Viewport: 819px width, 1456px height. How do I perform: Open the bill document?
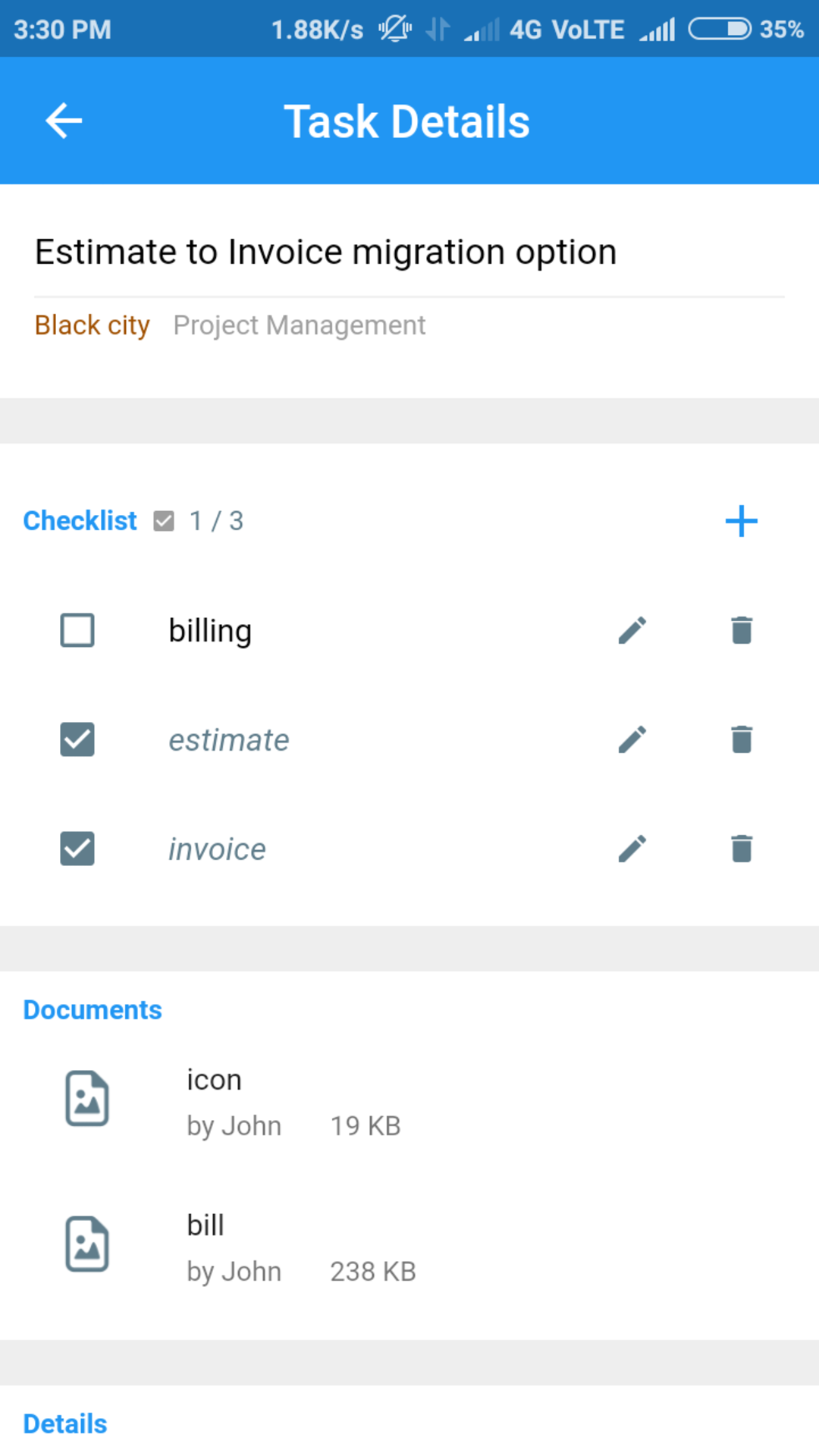[409, 1247]
